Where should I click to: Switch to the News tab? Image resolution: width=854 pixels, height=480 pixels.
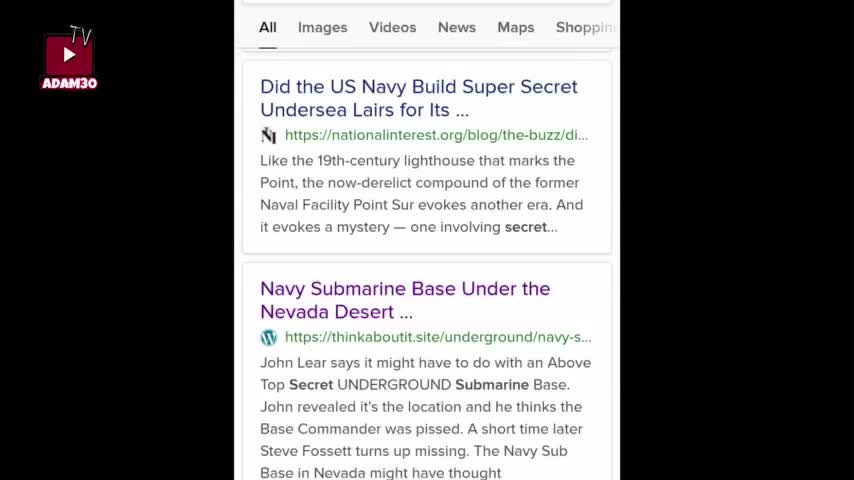pyautogui.click(x=456, y=28)
